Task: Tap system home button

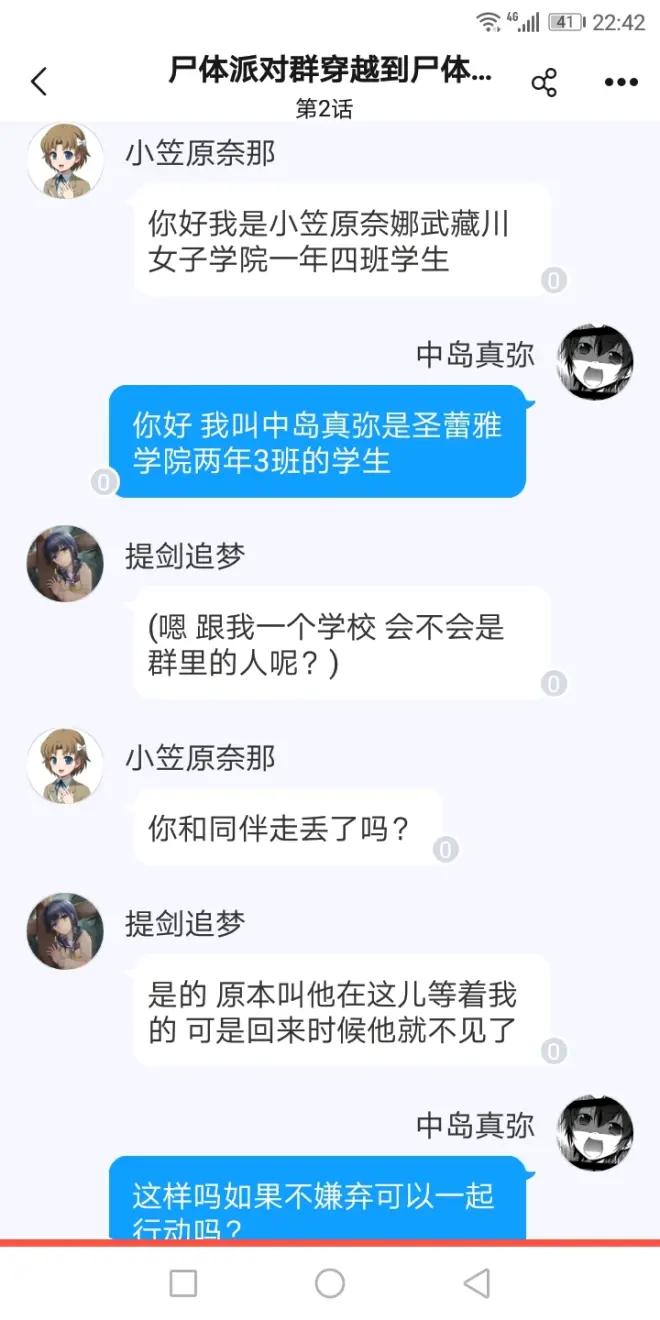Action: (330, 1283)
